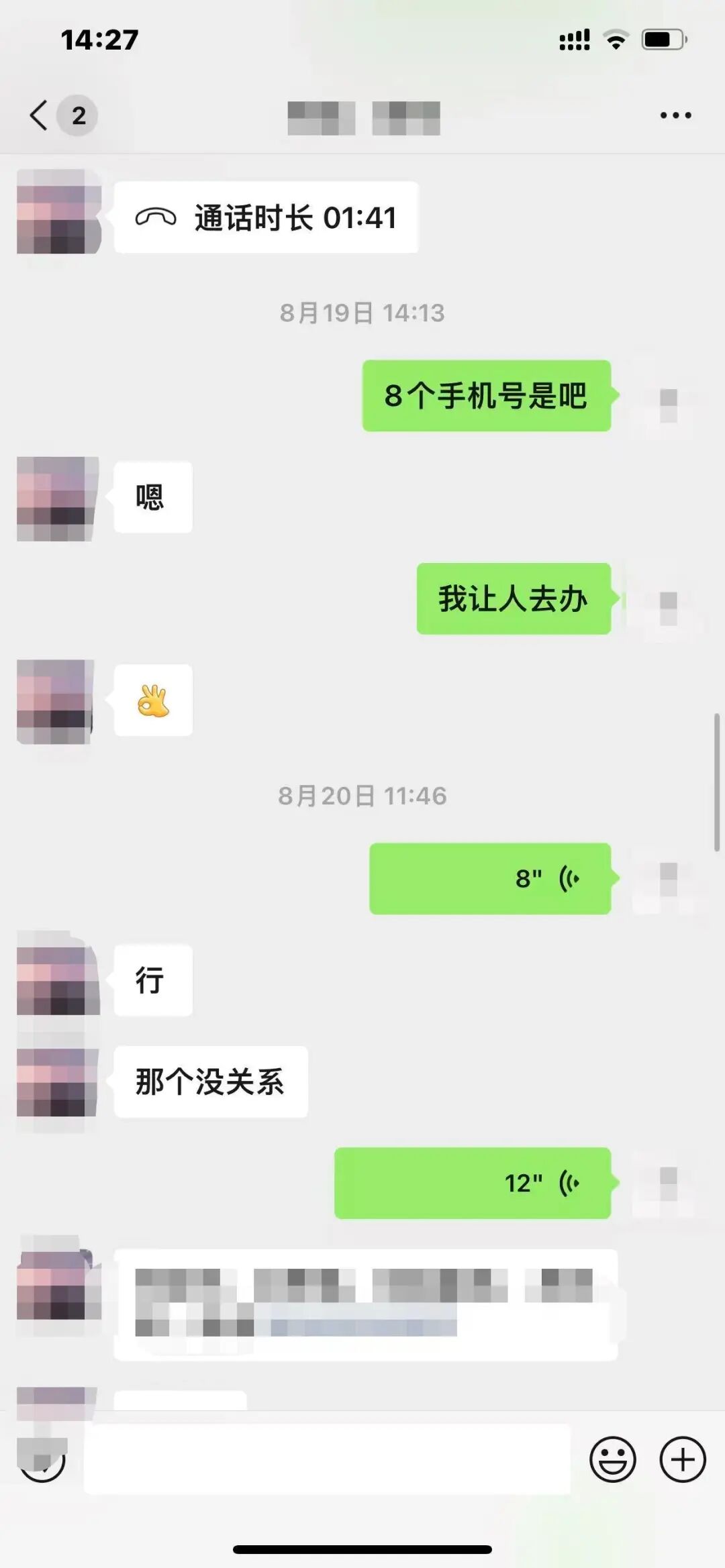Tap the call duration 01:41 message
This screenshot has width=725, height=1568.
tap(266, 217)
